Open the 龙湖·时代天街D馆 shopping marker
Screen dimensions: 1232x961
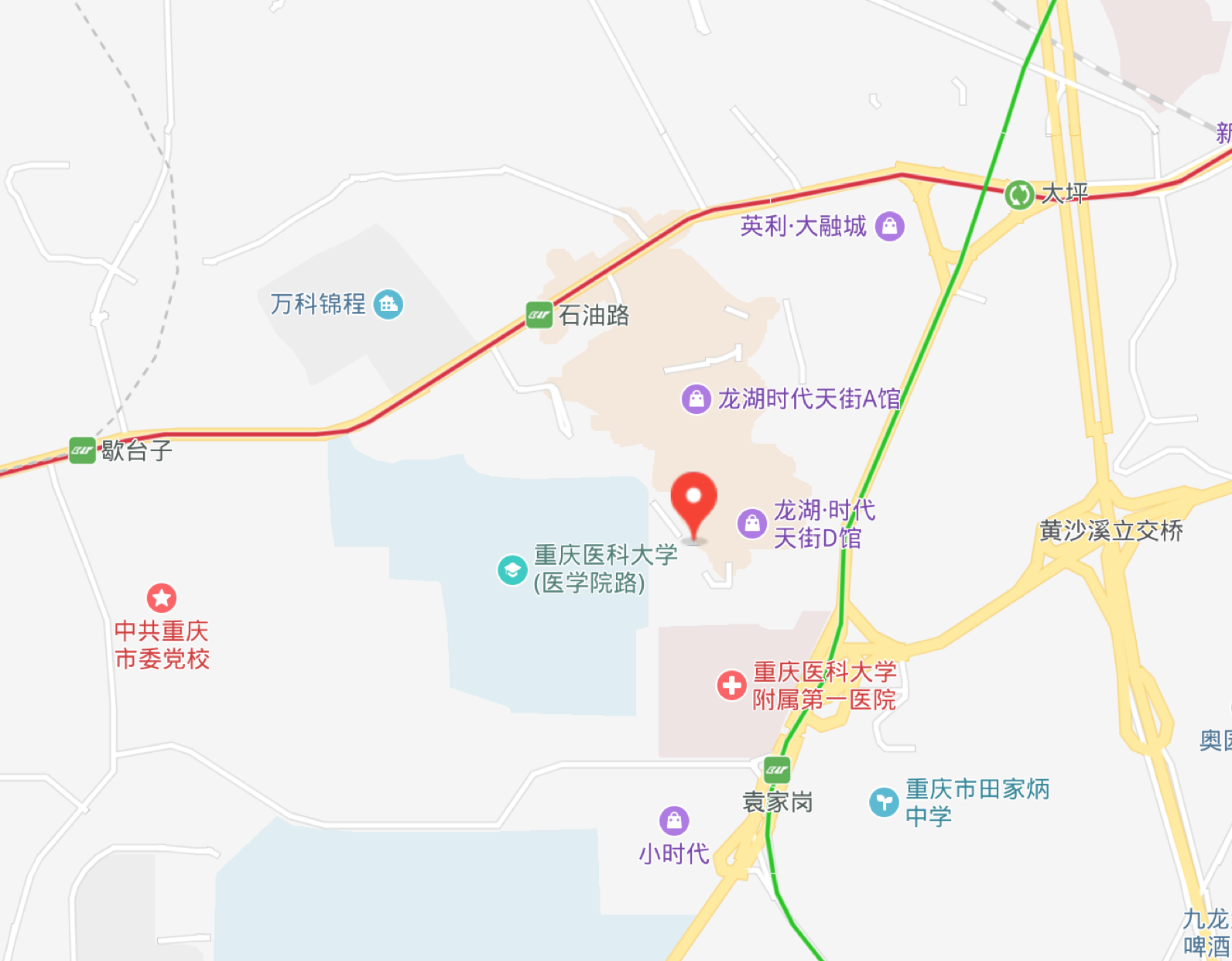click(751, 524)
